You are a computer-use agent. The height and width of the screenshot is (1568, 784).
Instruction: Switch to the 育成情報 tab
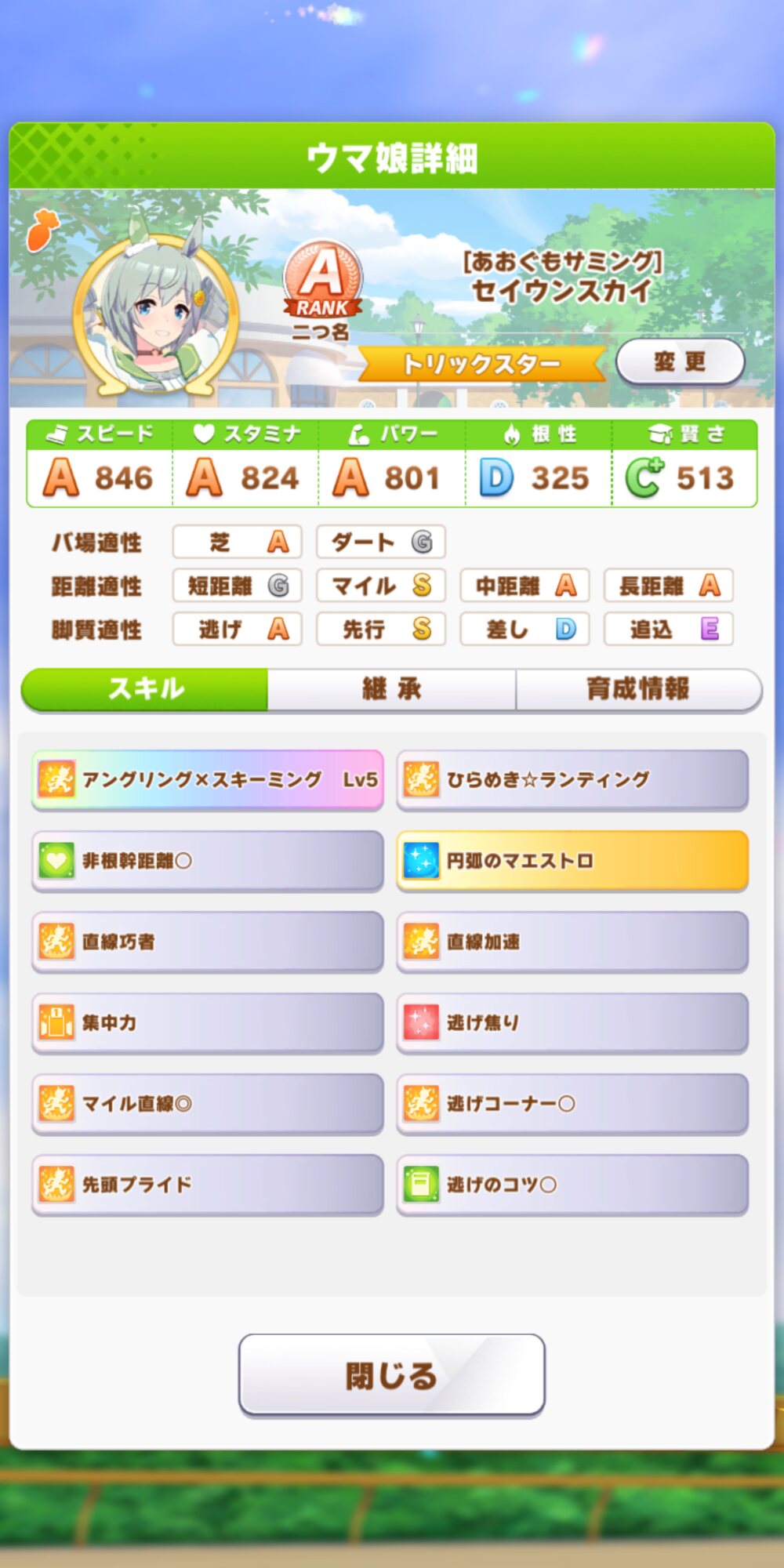(638, 689)
